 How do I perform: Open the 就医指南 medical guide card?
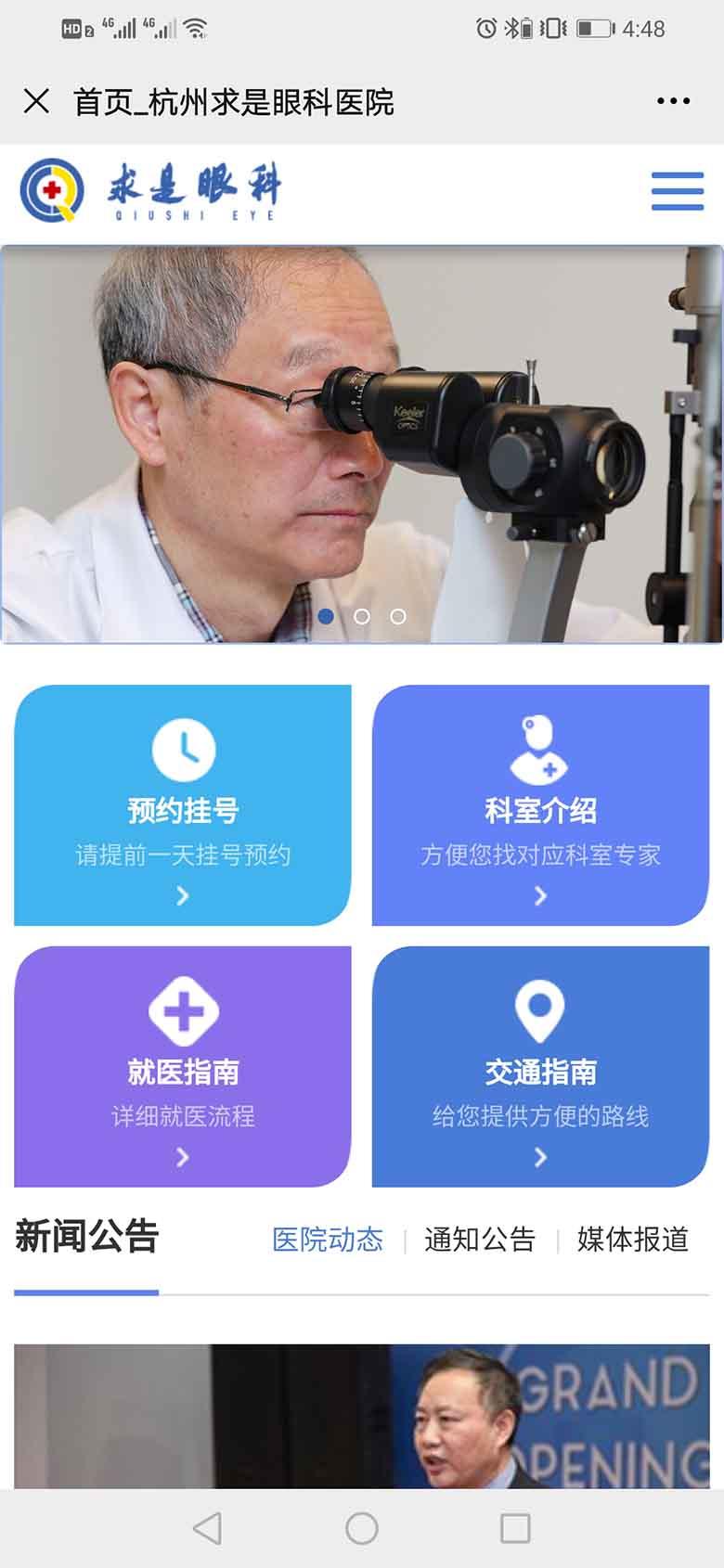click(183, 1066)
